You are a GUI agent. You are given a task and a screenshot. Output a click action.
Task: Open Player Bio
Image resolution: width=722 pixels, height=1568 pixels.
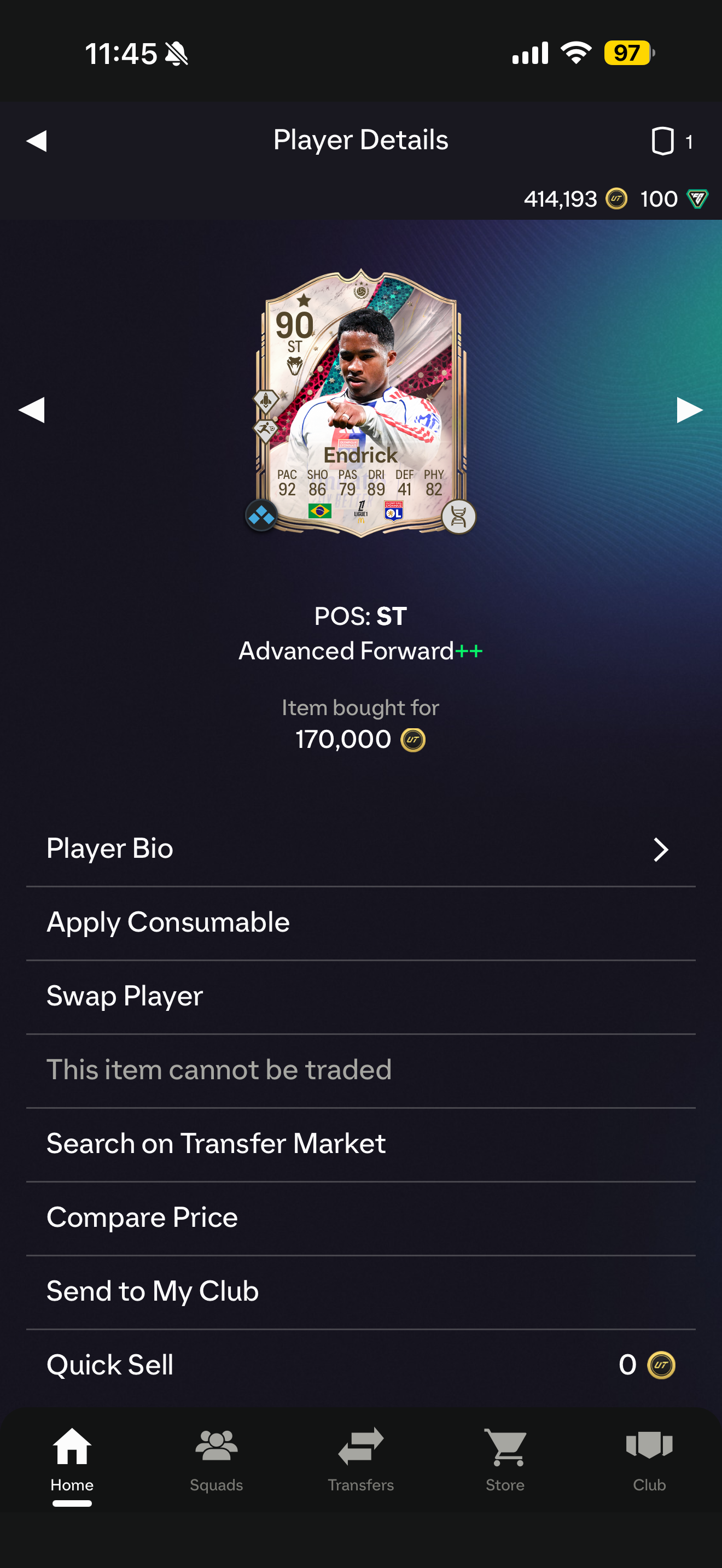pos(360,849)
